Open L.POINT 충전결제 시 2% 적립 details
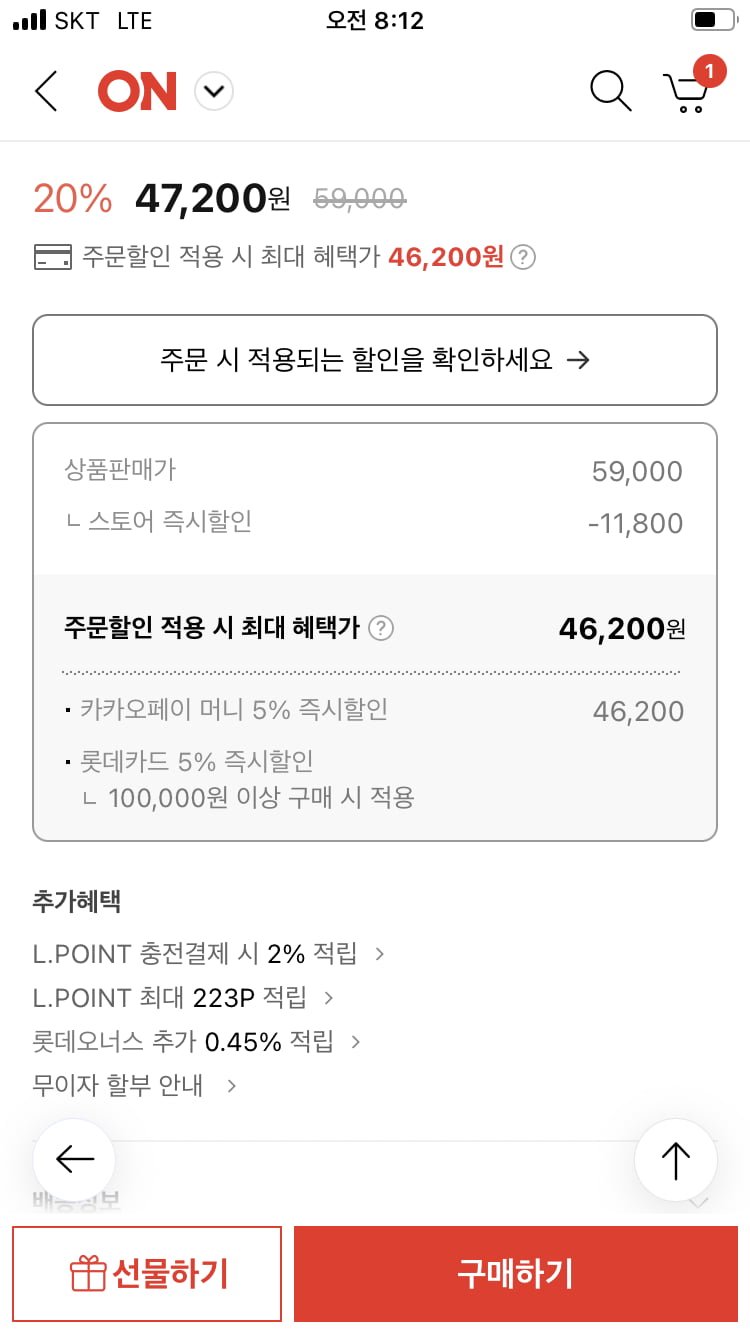This screenshot has width=750, height=1334. (x=208, y=954)
